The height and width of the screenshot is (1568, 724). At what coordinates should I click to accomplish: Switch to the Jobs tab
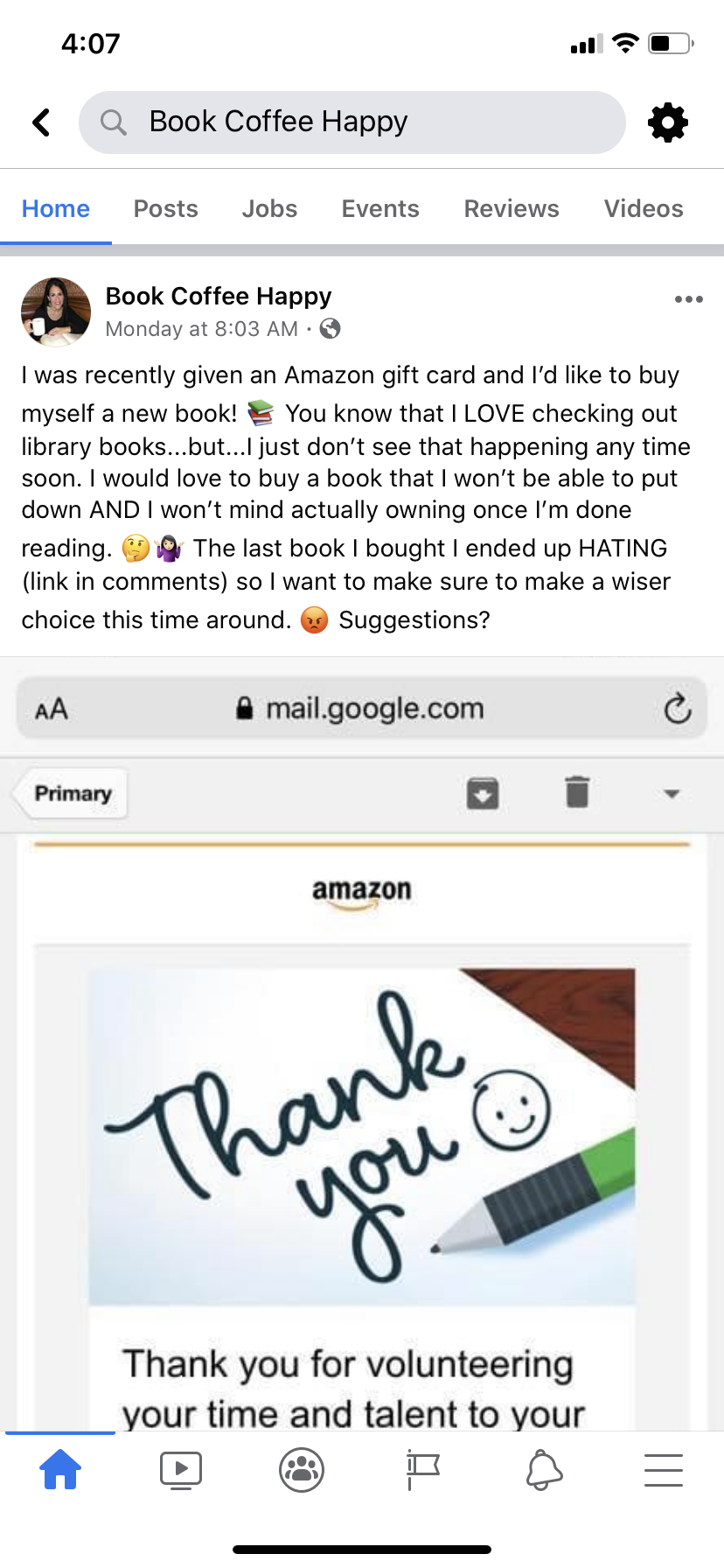pyautogui.click(x=269, y=209)
